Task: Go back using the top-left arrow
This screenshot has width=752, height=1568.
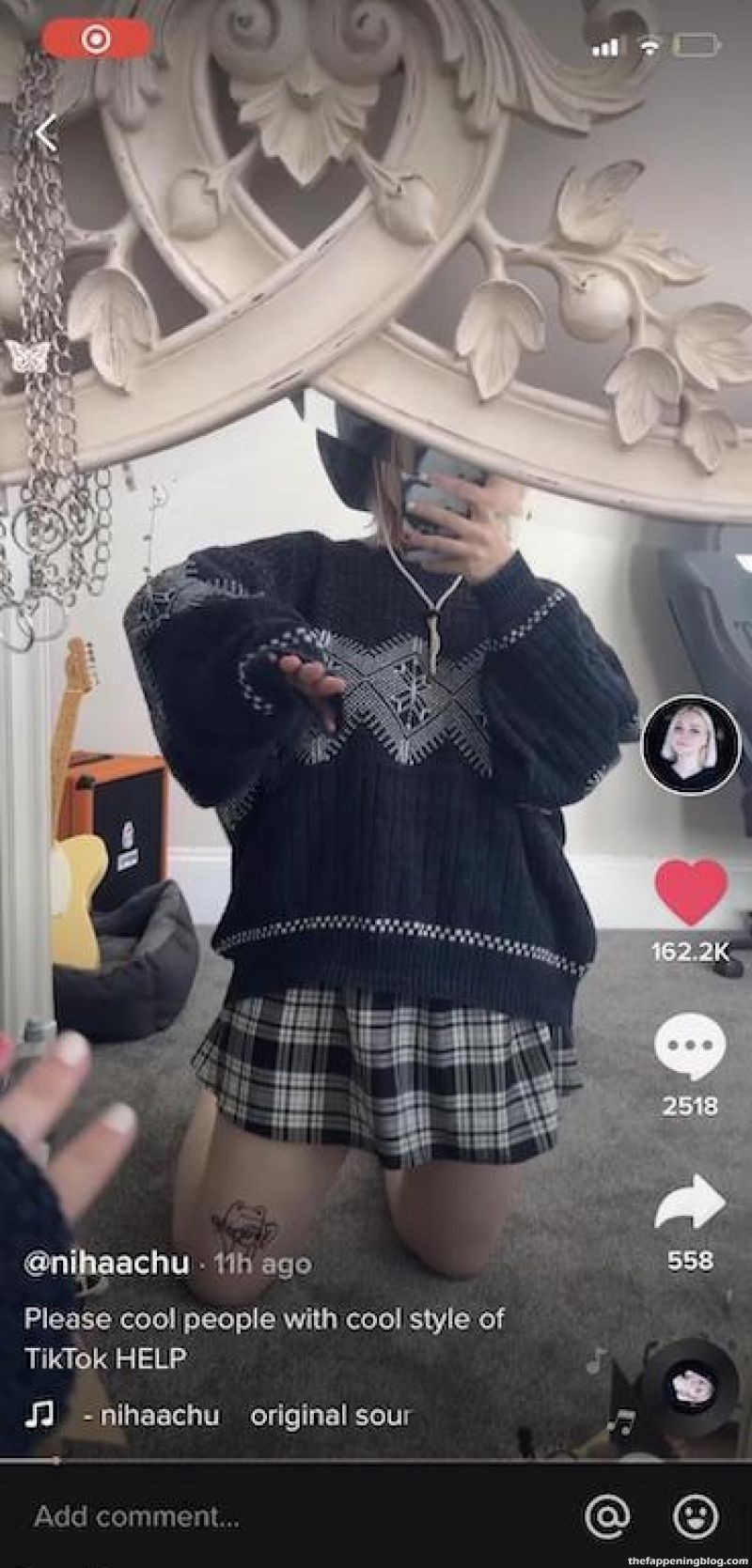Action: point(46,133)
